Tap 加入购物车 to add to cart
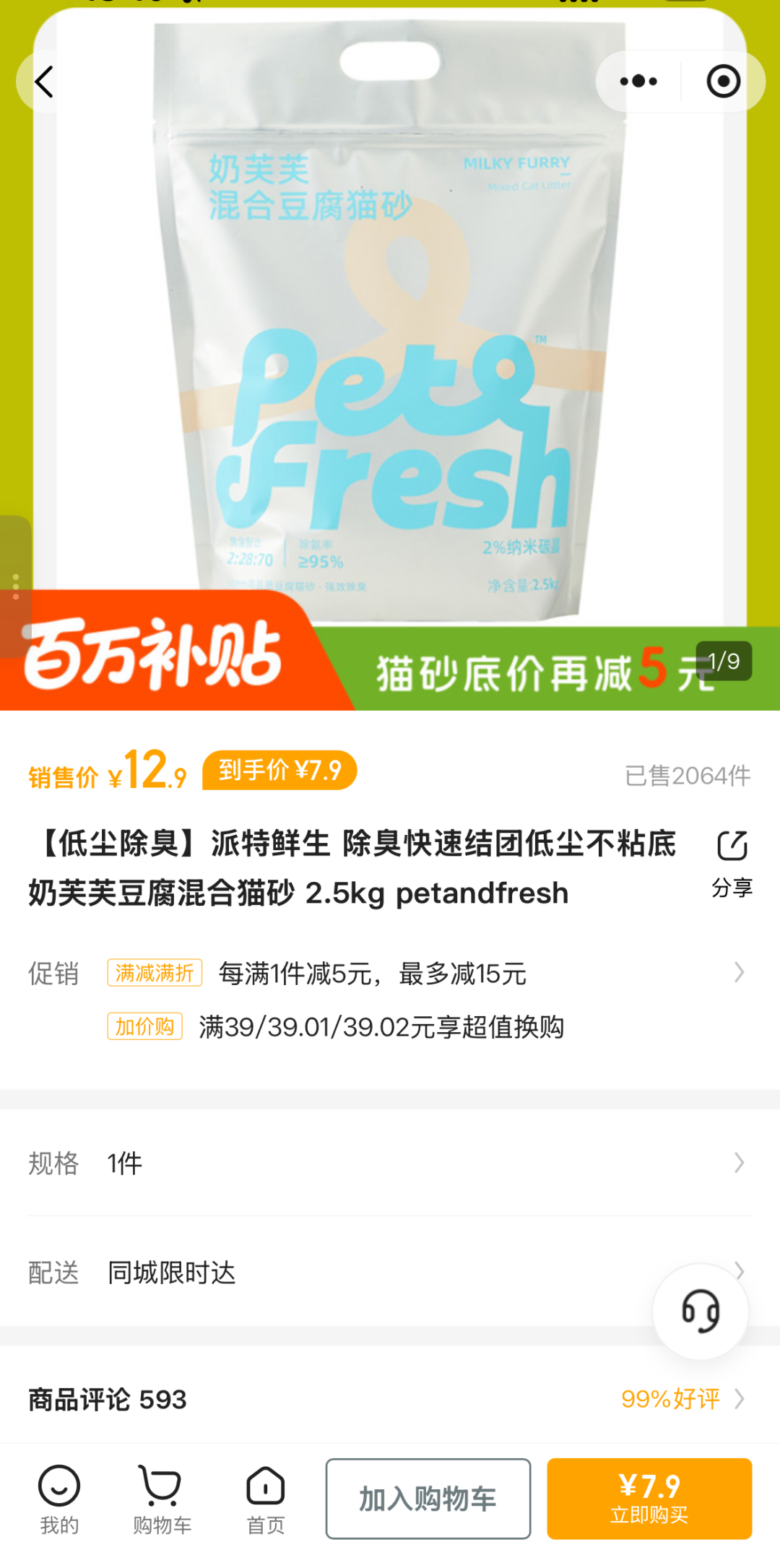Screen dimensions: 780x1568 428,1499
